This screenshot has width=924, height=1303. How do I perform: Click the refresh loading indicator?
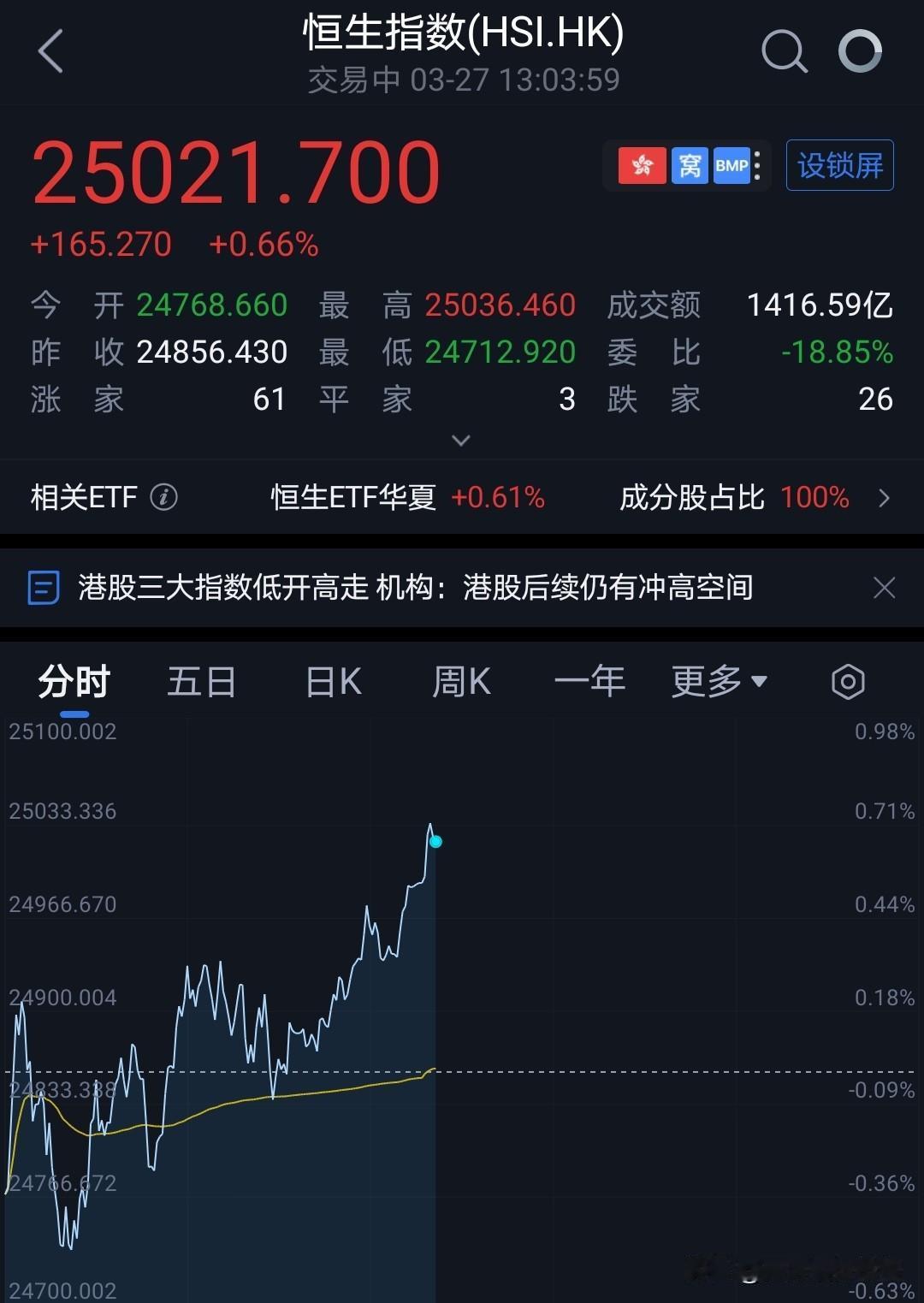point(859,51)
